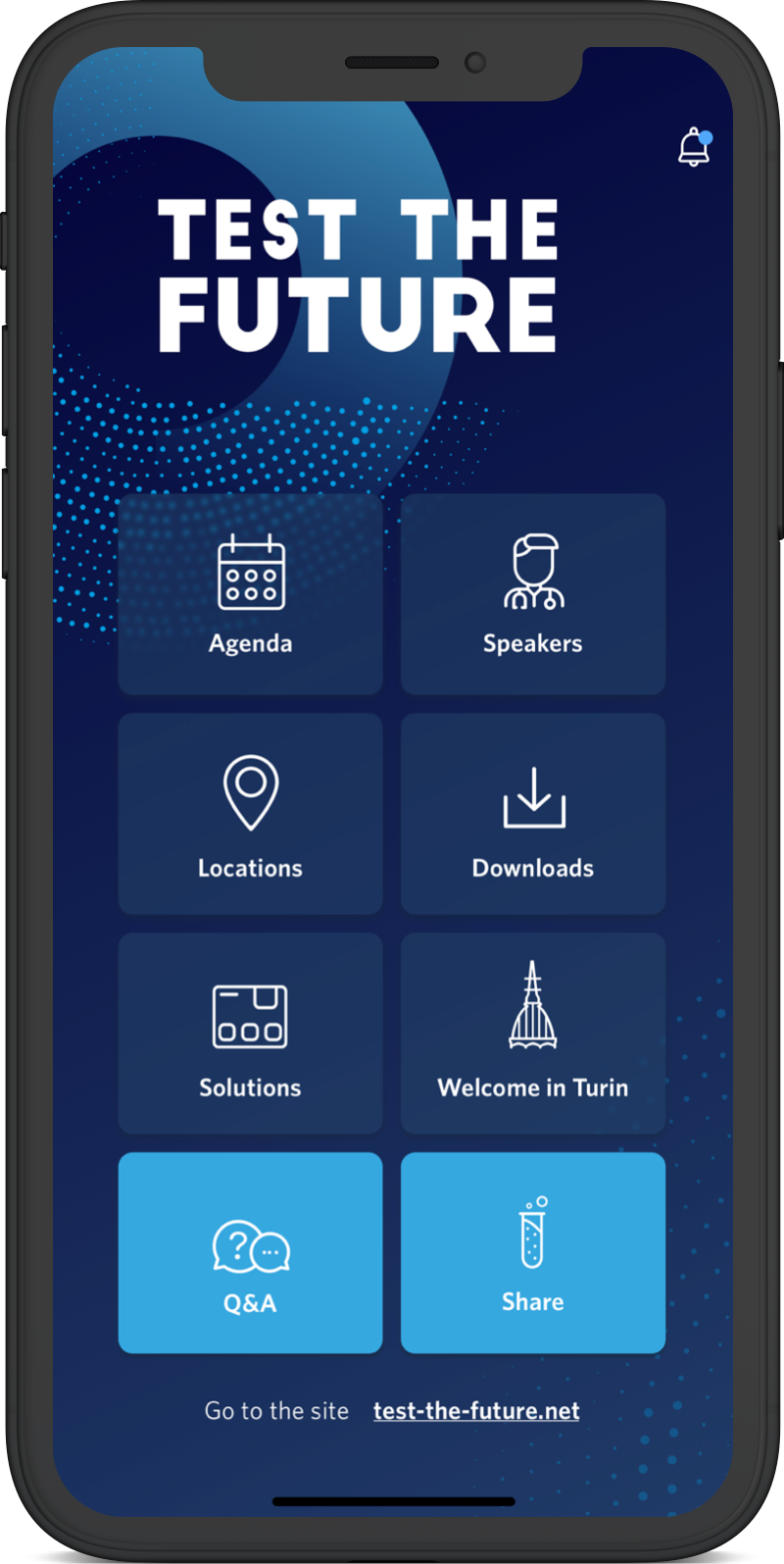View the Speakers section
This screenshot has width=784, height=1564.
tap(532, 595)
